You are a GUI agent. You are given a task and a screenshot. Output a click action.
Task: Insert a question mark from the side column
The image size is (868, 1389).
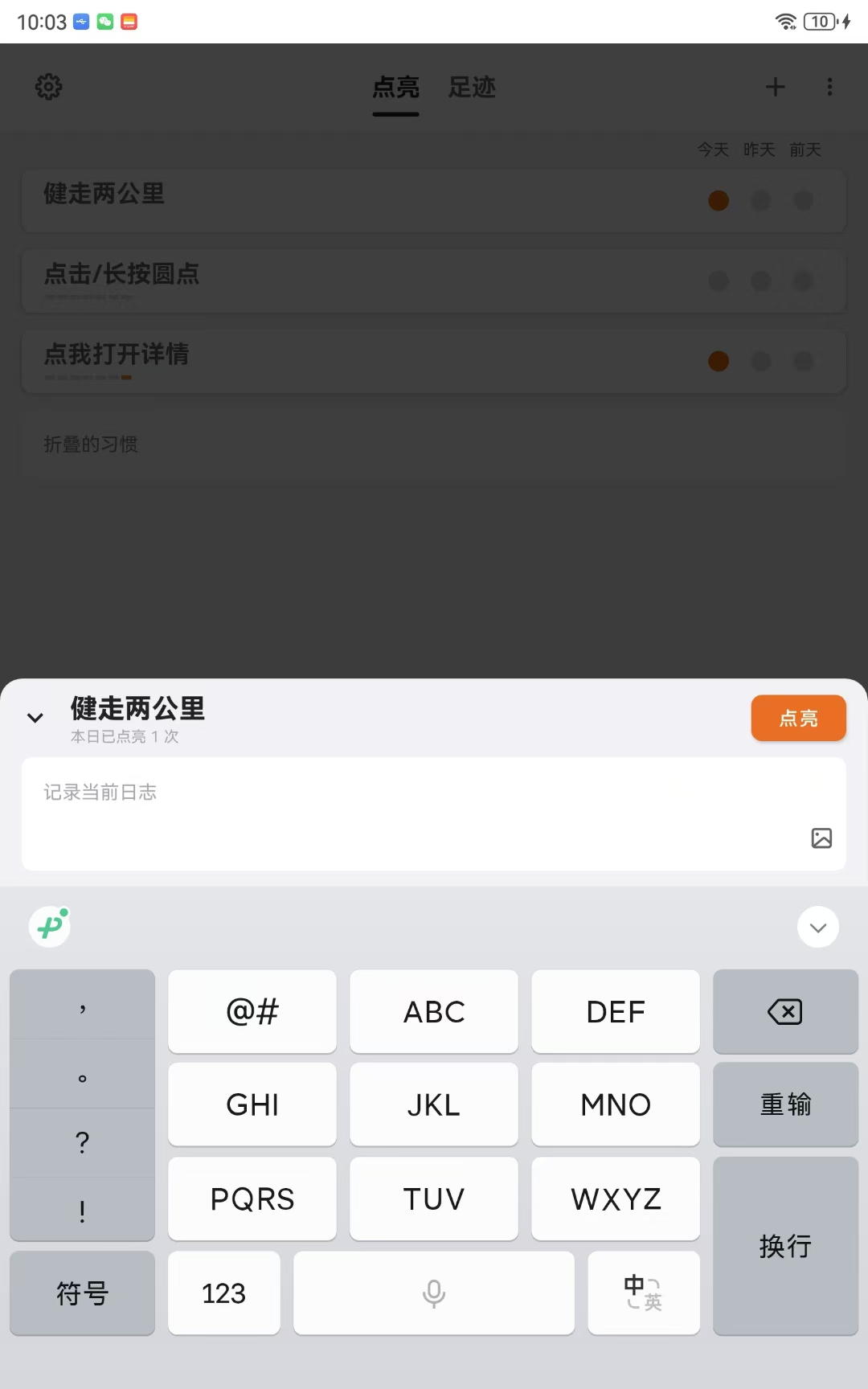82,1142
